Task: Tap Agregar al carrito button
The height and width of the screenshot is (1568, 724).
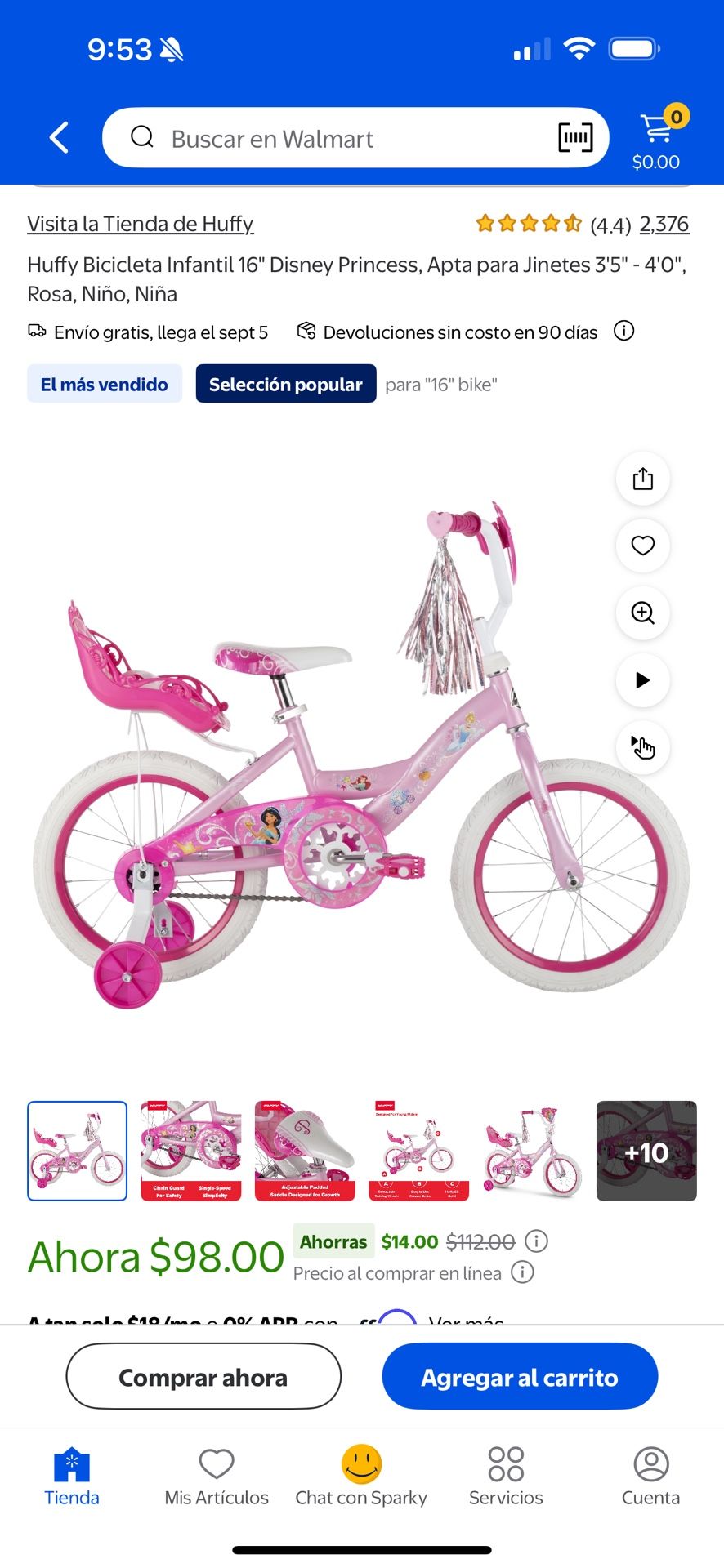Action: click(x=520, y=1377)
